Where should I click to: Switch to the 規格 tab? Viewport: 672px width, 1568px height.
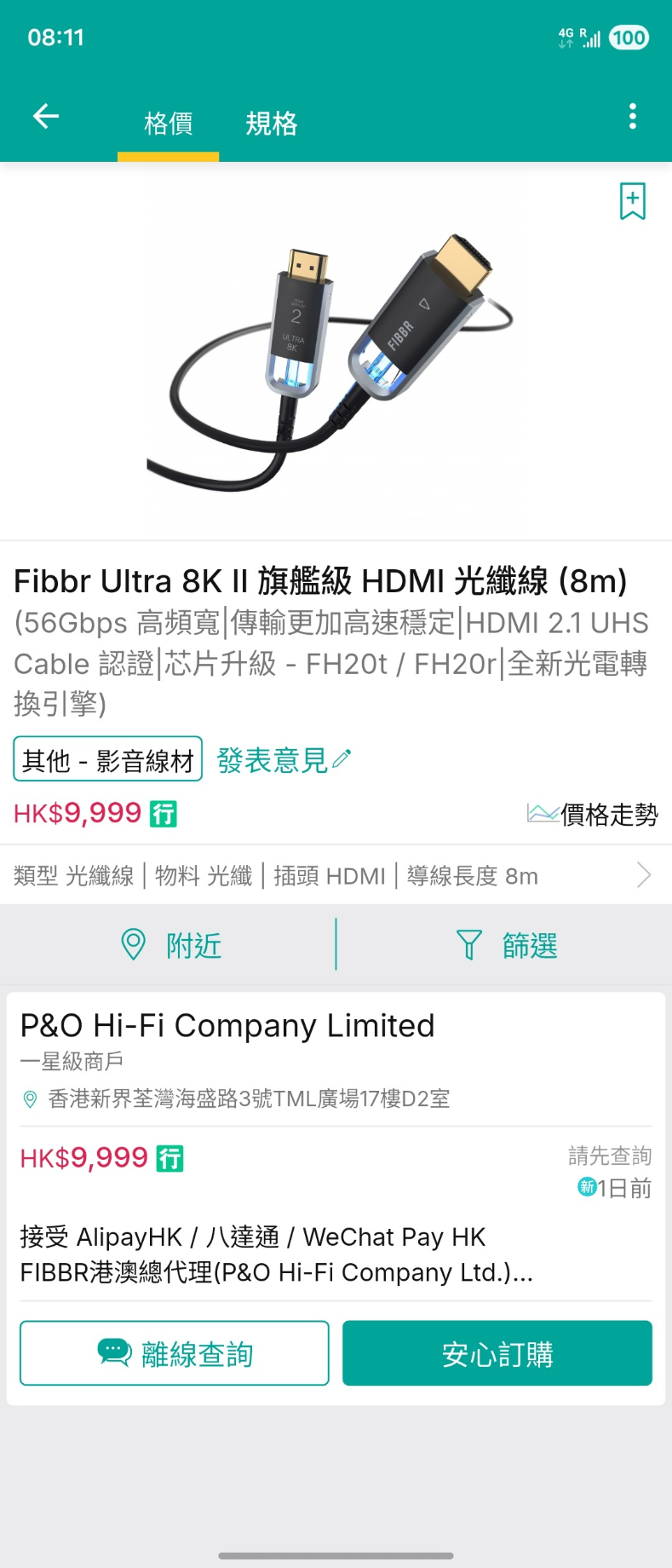pyautogui.click(x=271, y=124)
